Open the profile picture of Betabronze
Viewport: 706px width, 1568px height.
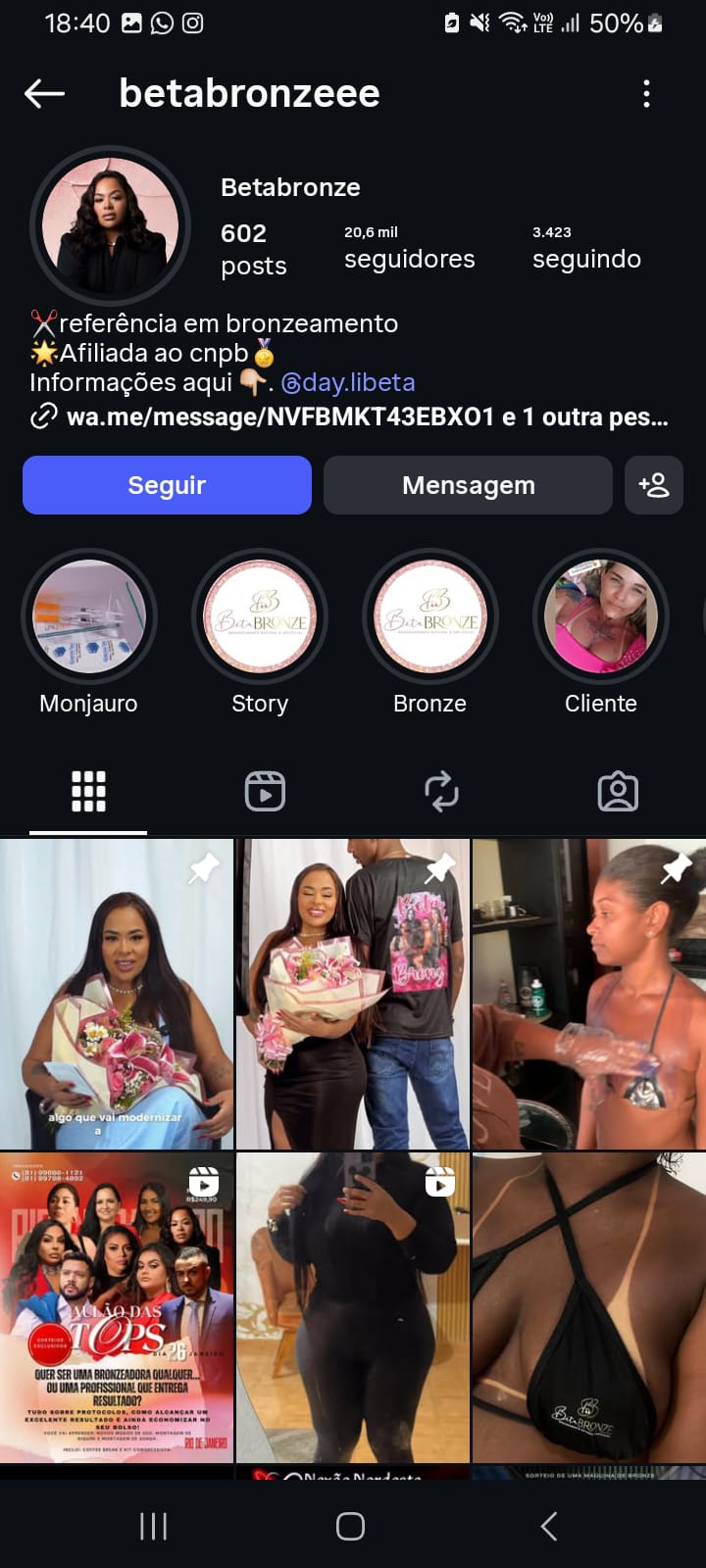110,226
